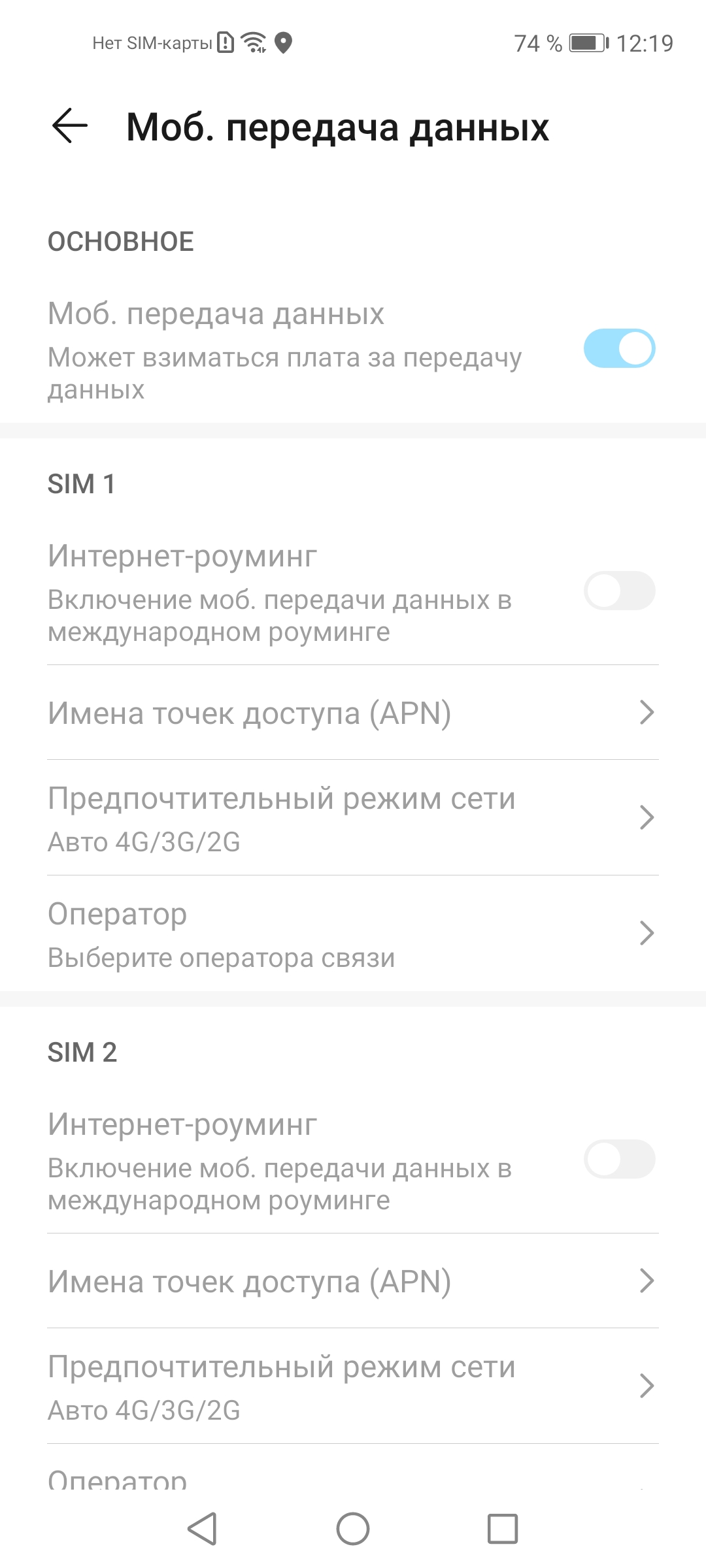Viewport: 706px width, 1568px height.
Task: Open Имена точек доступа (APN) for SIM 1
Action: coord(353,713)
